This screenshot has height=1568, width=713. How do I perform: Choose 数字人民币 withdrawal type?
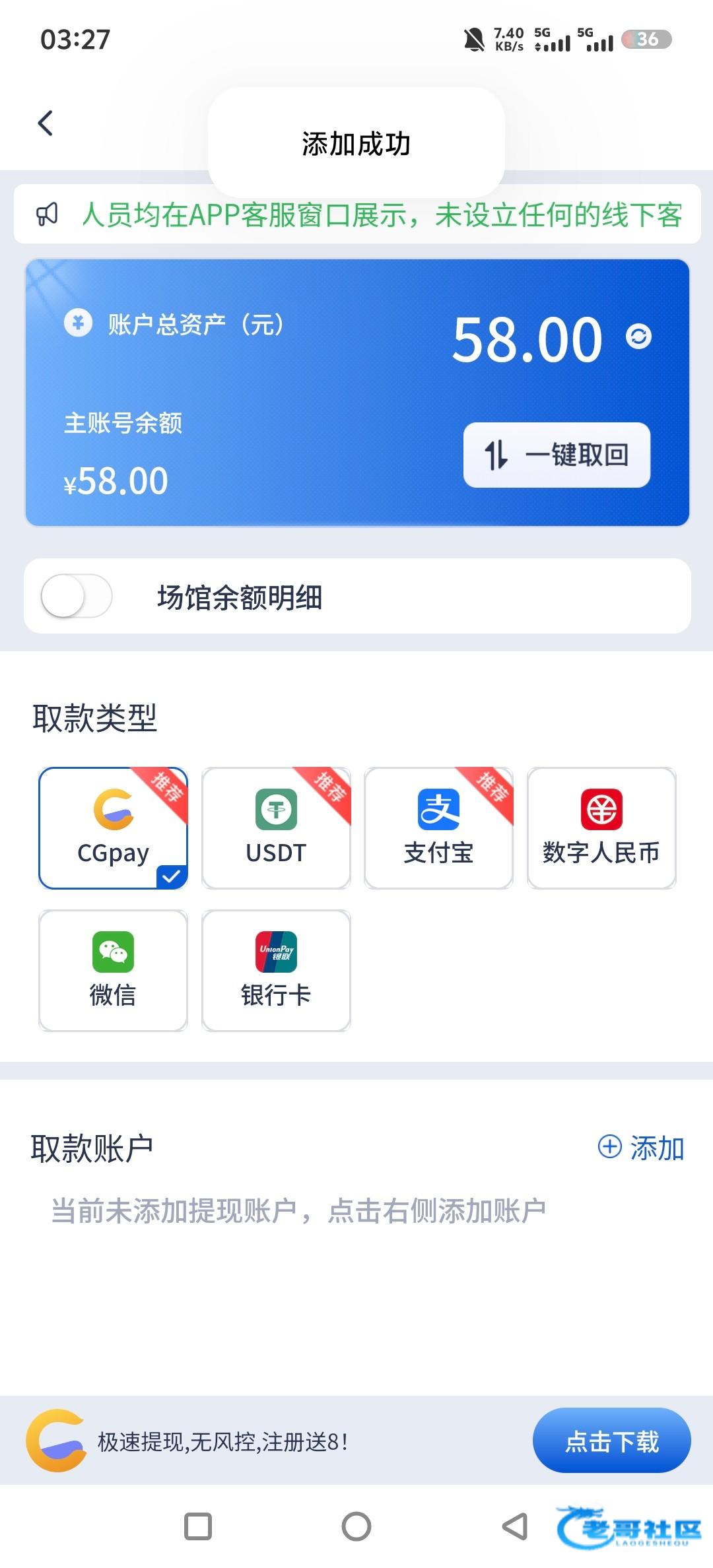click(x=601, y=828)
